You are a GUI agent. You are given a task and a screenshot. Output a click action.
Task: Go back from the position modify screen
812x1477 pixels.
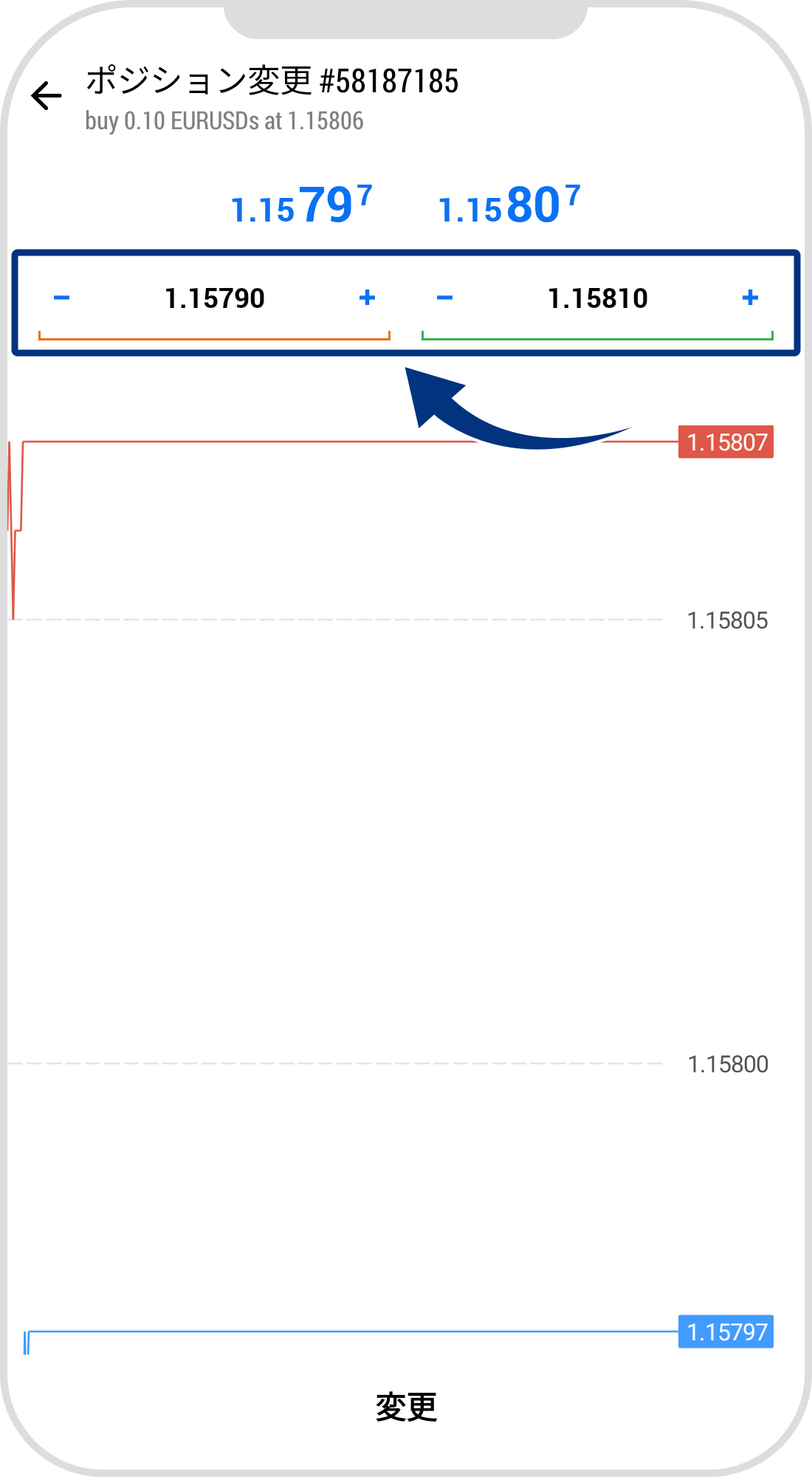click(x=46, y=96)
